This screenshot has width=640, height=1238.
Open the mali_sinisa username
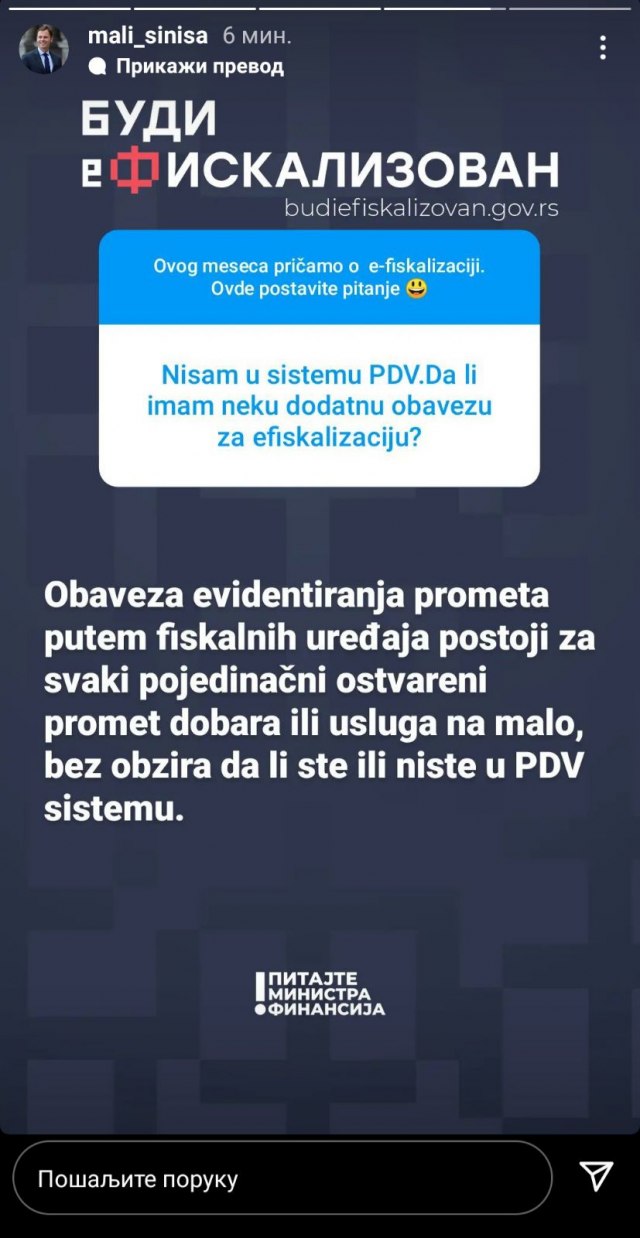point(147,36)
